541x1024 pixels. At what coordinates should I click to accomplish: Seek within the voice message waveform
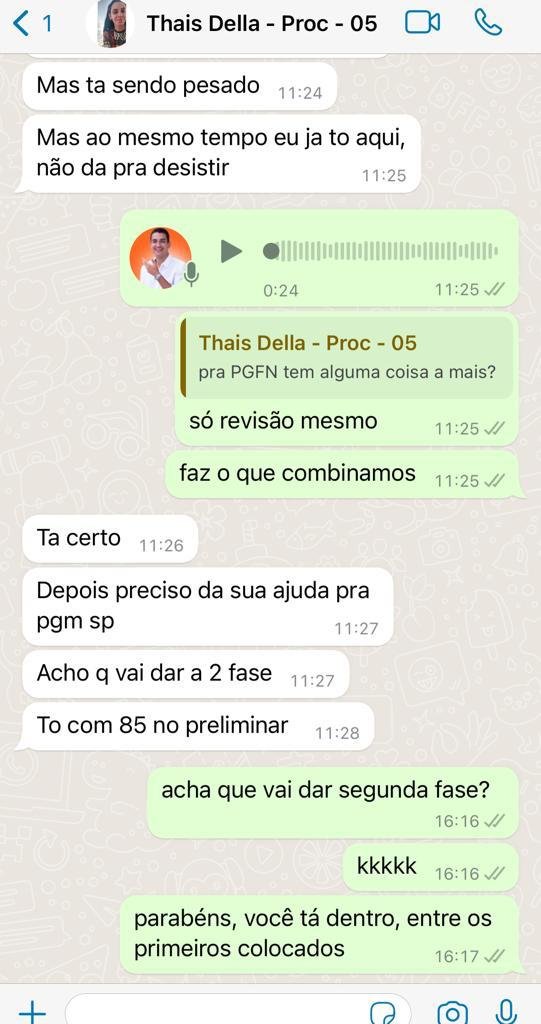[382, 251]
